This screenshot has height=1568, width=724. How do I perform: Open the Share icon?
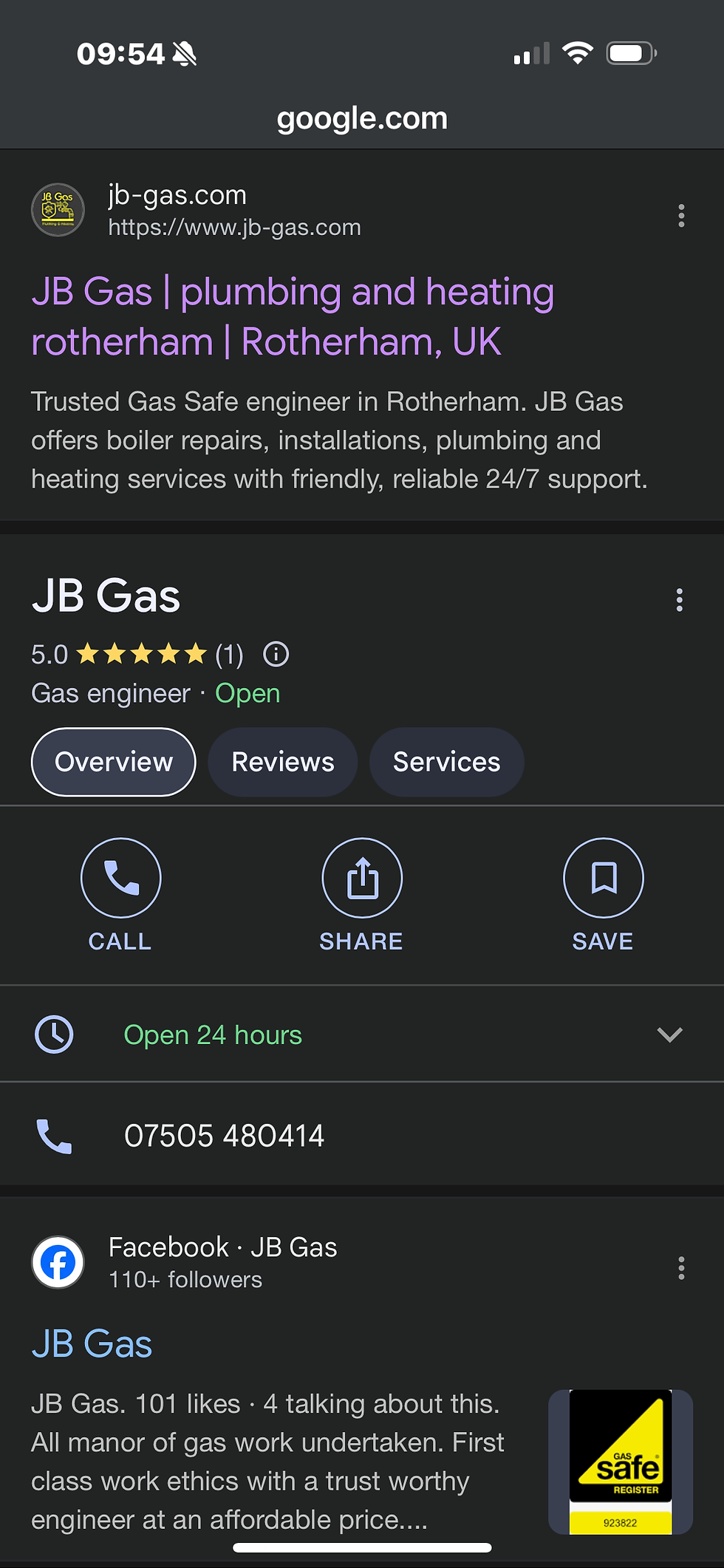click(x=361, y=878)
